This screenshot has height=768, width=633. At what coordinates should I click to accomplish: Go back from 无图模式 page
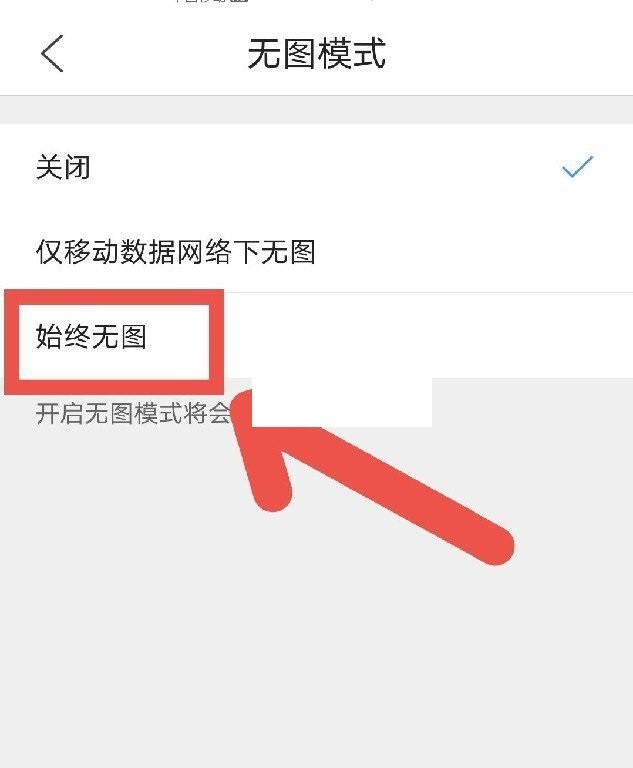pyautogui.click(x=52, y=53)
